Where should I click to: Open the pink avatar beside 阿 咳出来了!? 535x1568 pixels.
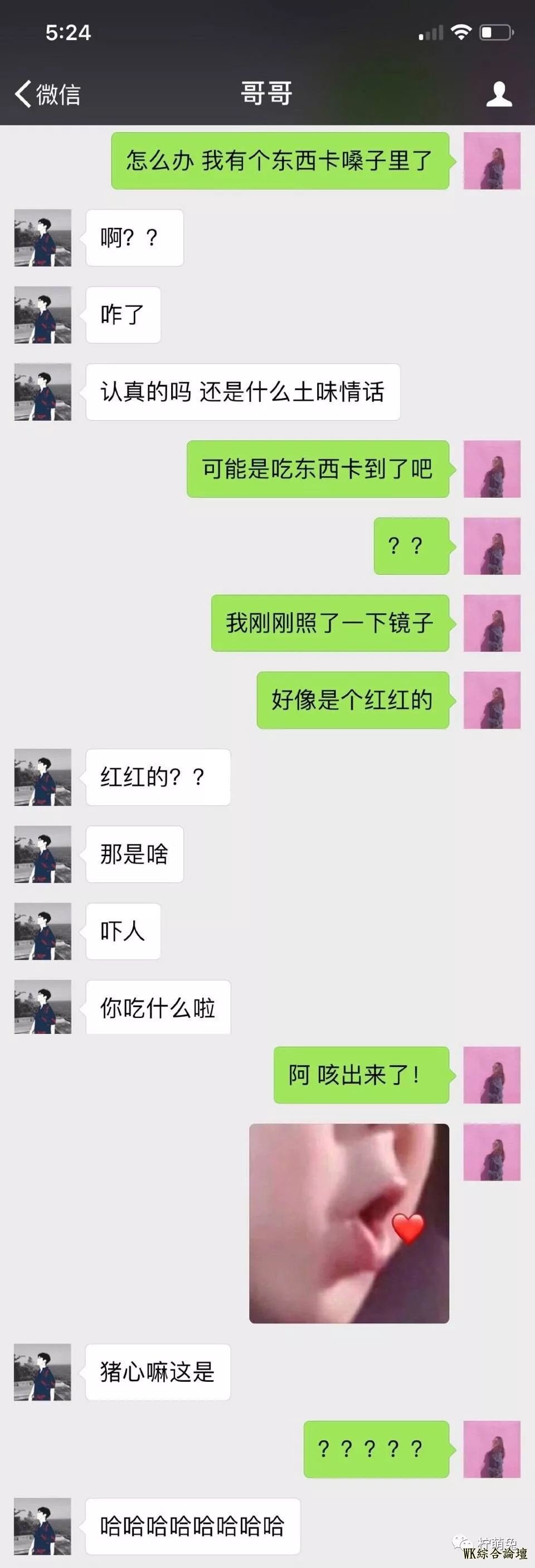[x=492, y=1075]
